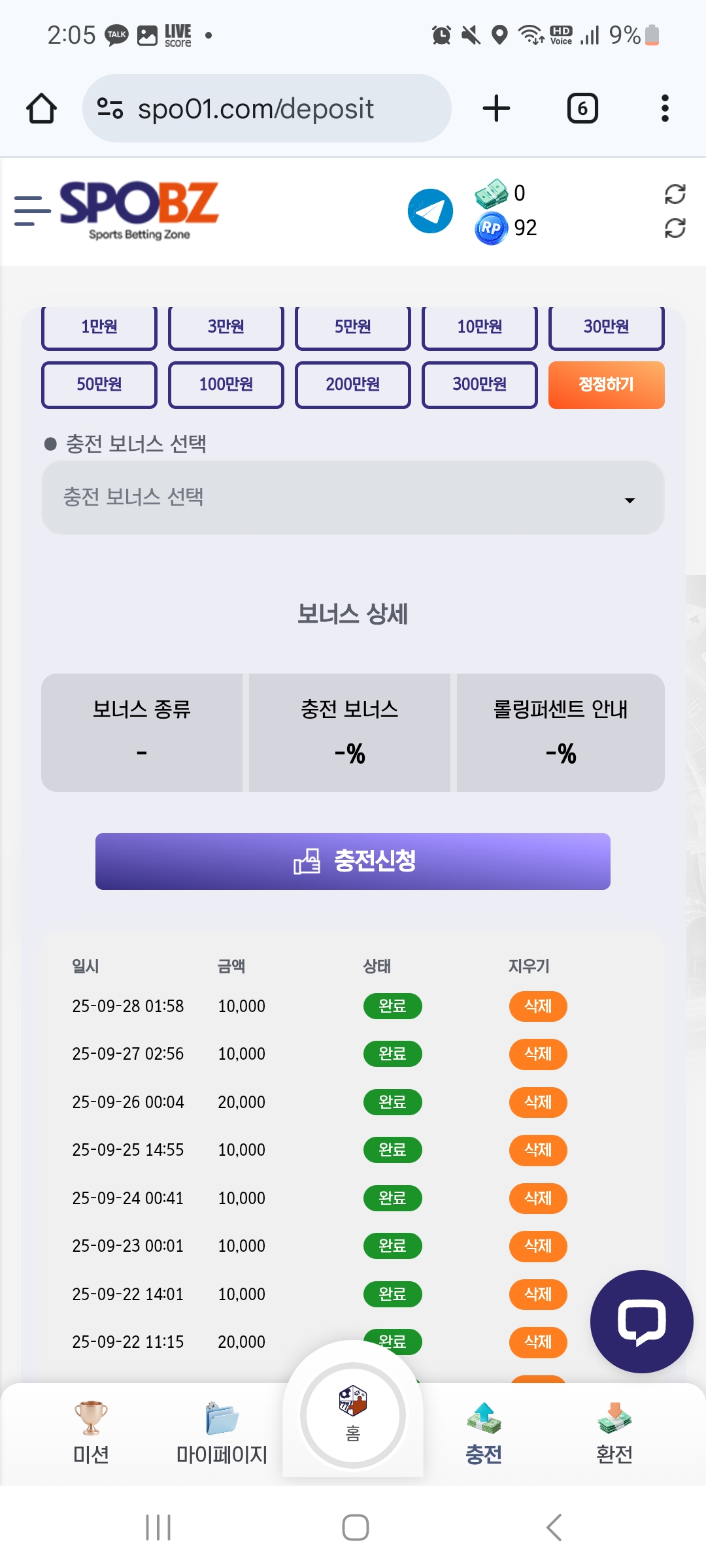Tap the system back button

(x=554, y=1527)
